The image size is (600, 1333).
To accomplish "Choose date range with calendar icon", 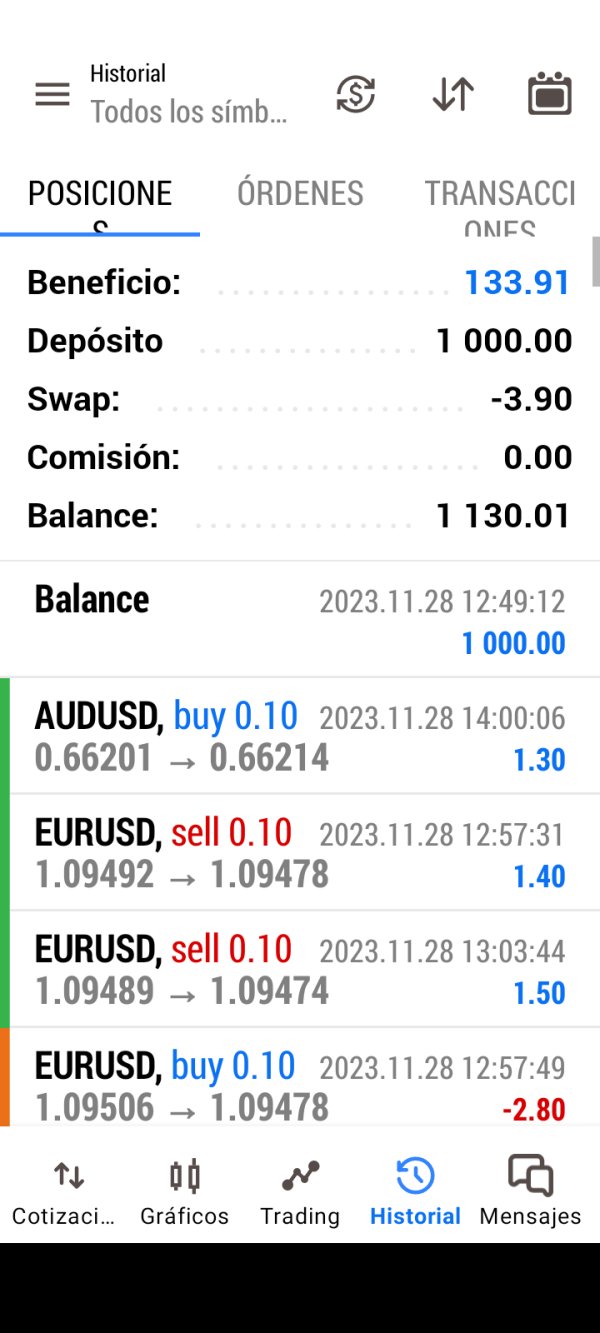I will pos(549,95).
